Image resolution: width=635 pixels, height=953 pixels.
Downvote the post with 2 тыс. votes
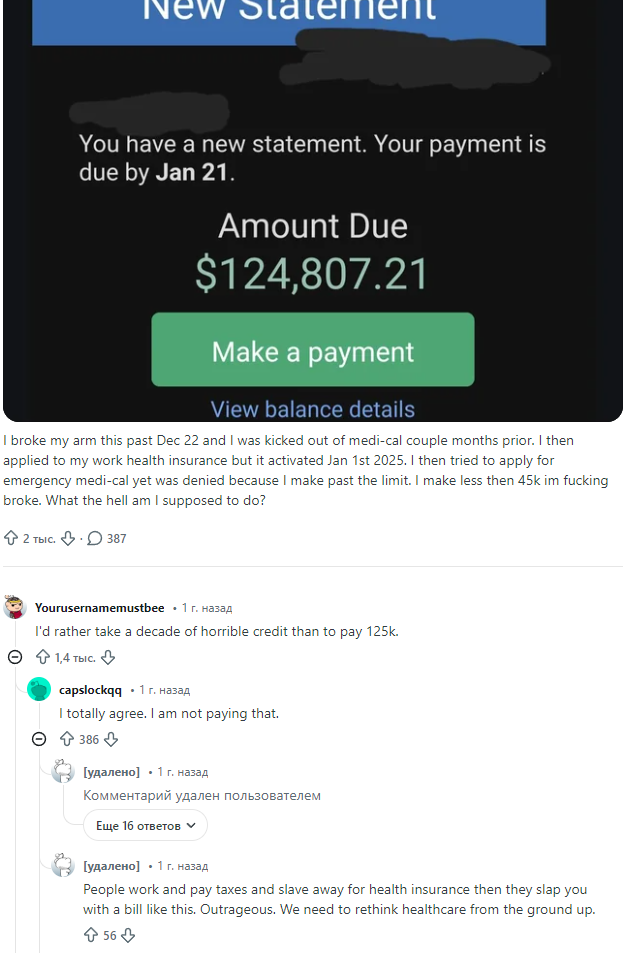pyautogui.click(x=68, y=538)
